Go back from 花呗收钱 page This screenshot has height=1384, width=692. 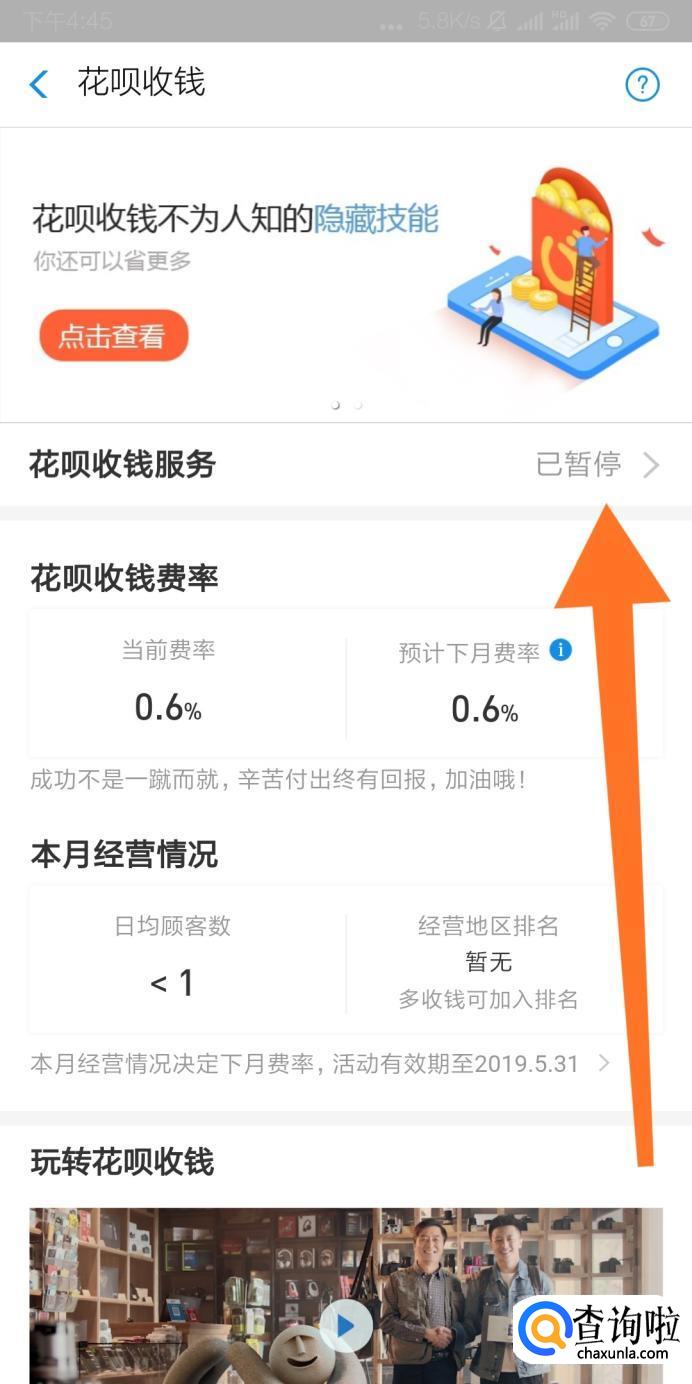(39, 85)
